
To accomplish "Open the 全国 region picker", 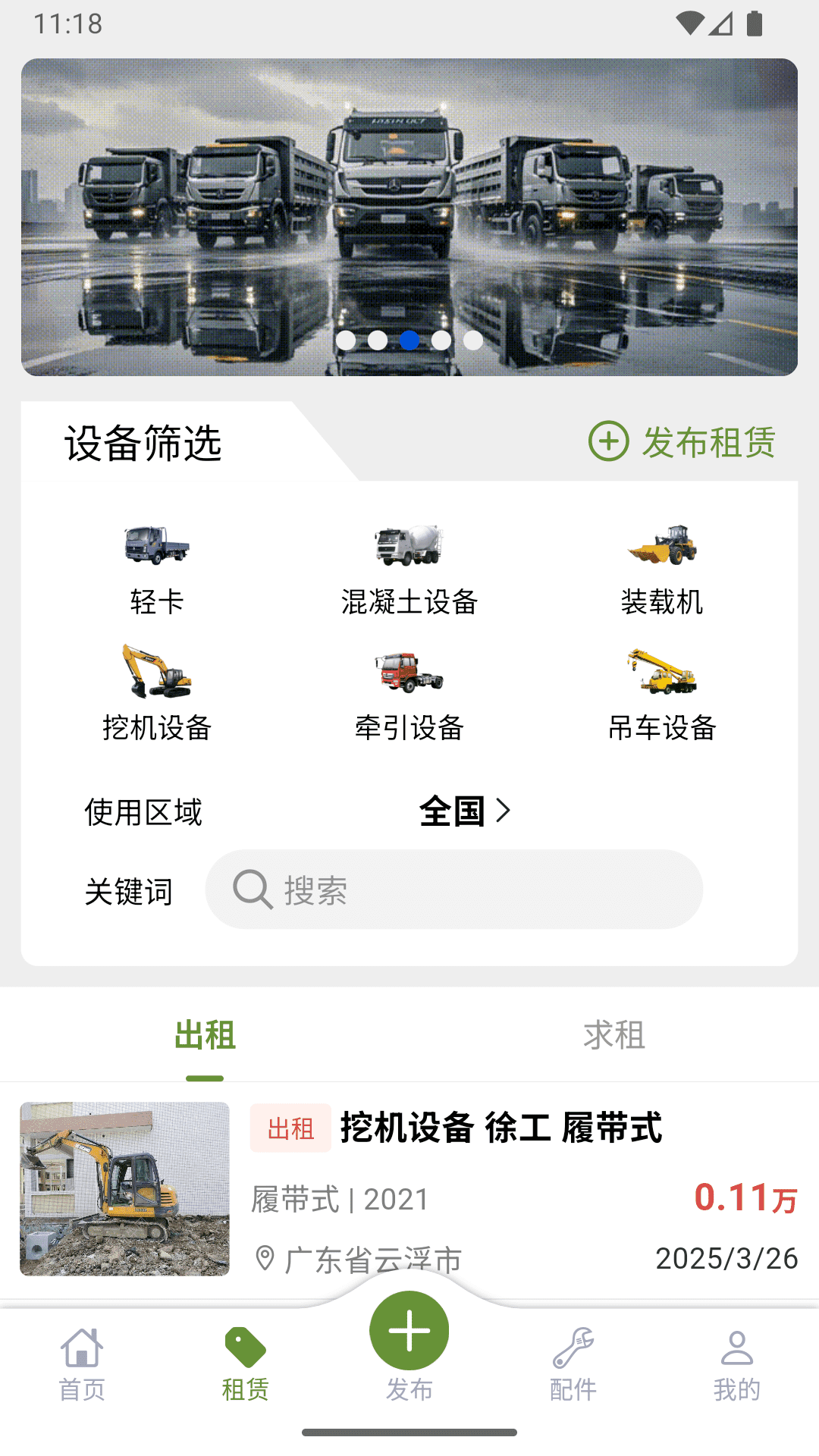I will [464, 811].
